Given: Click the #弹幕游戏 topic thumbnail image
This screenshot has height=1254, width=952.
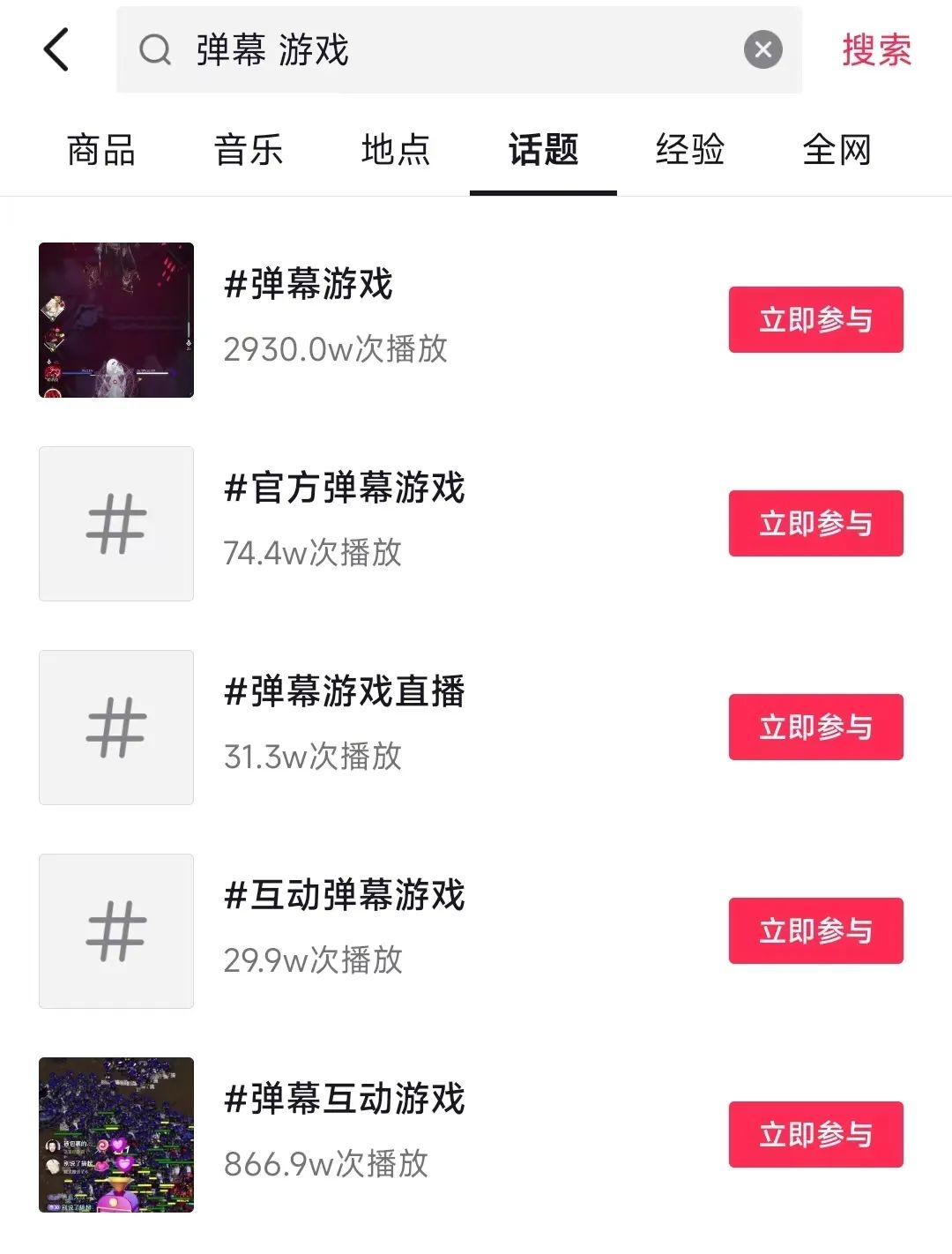Looking at the screenshot, I should (115, 319).
